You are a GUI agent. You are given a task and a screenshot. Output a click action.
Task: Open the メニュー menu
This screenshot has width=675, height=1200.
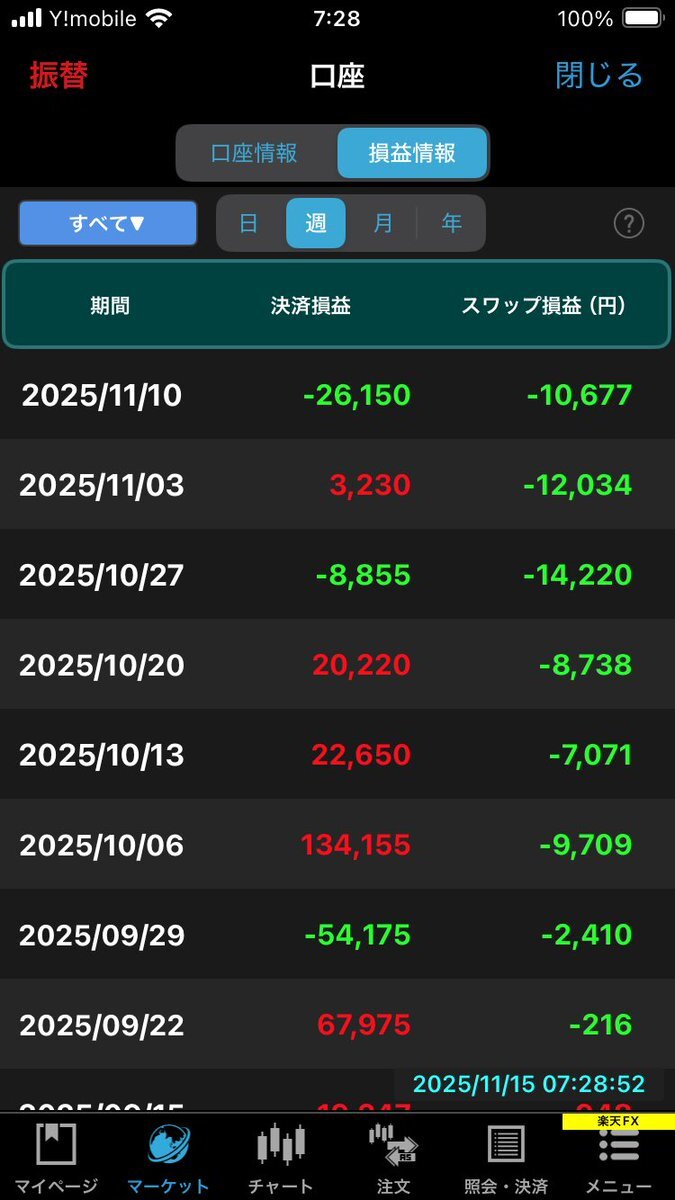[x=618, y=1158]
